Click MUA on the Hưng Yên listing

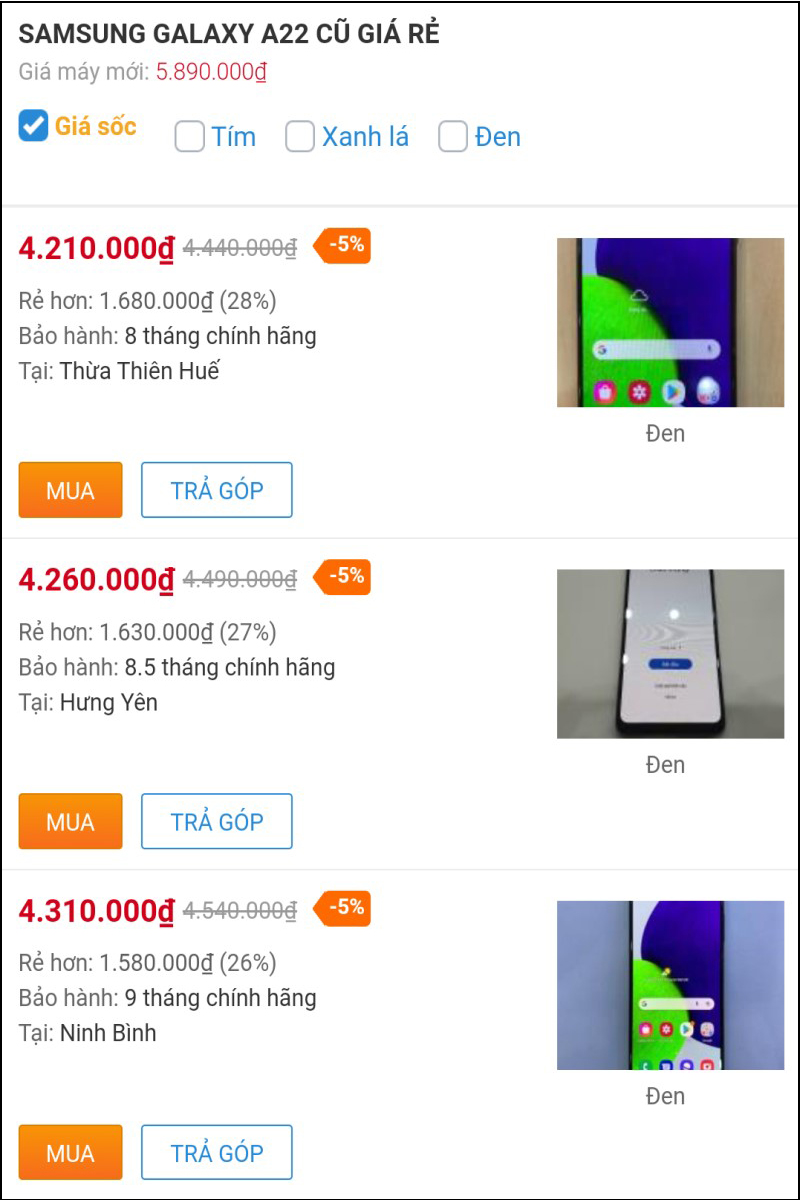70,821
